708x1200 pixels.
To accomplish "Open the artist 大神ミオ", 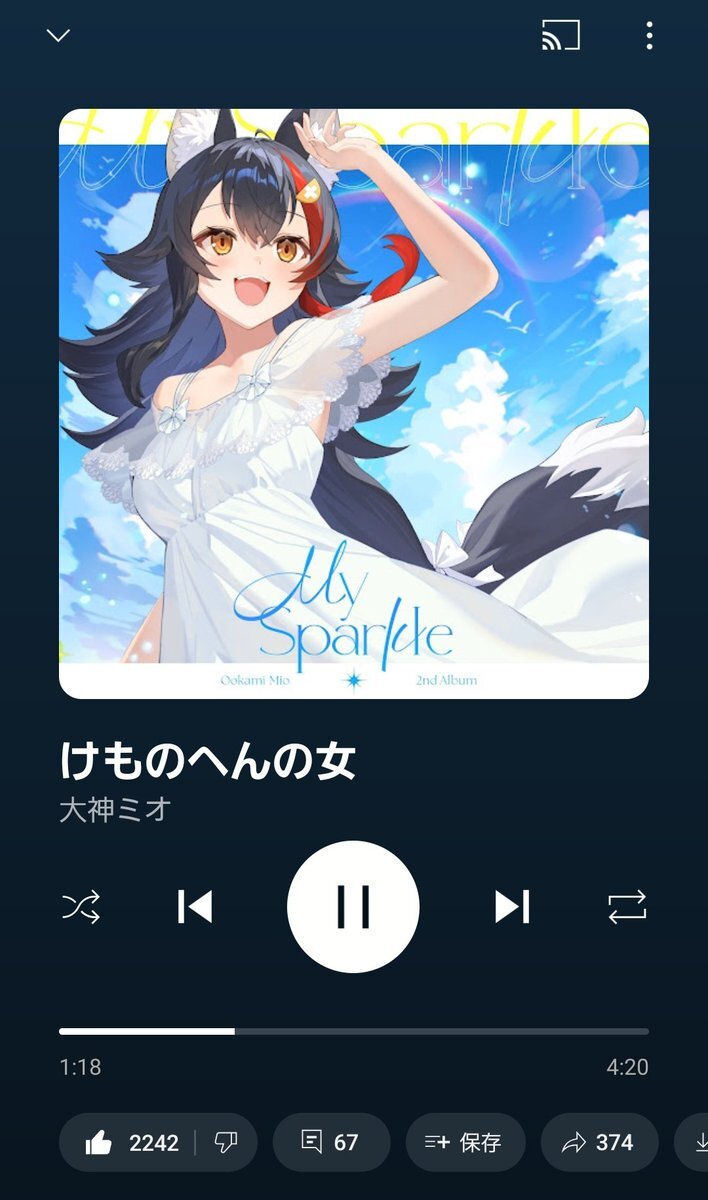I will click(115, 809).
